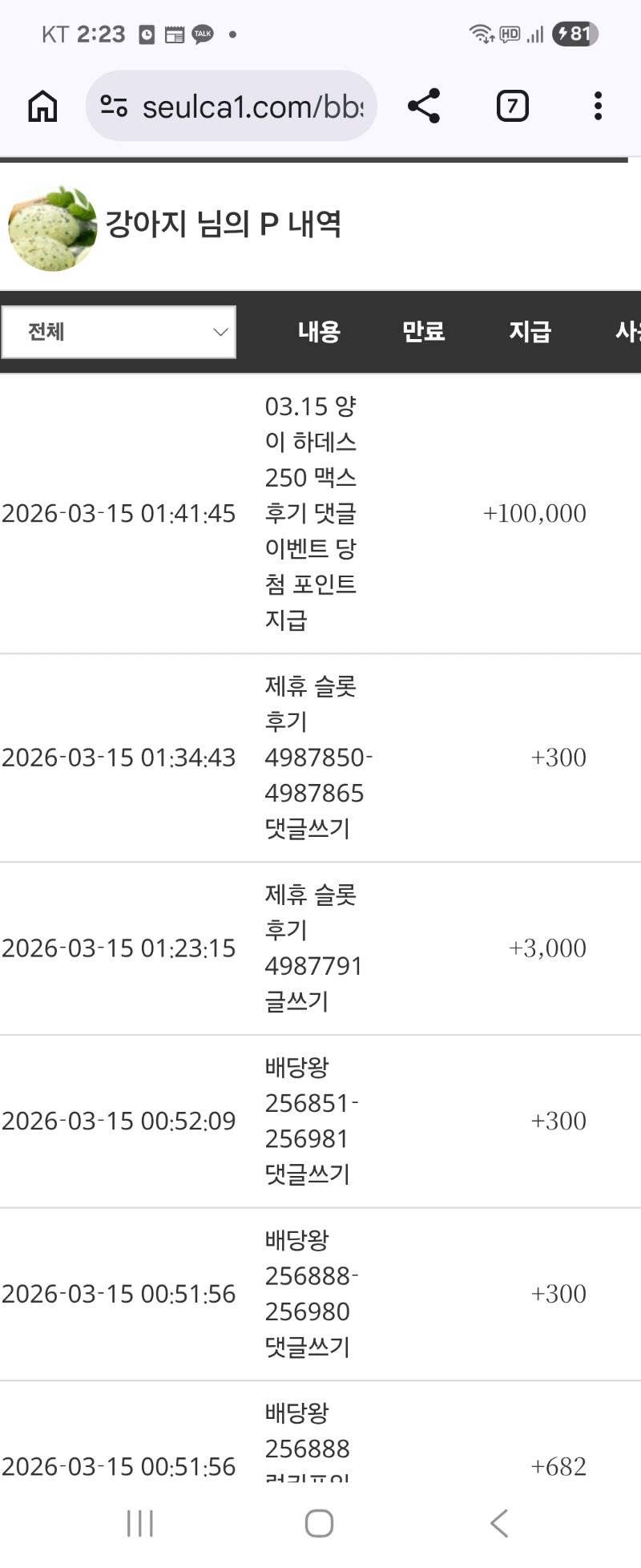Viewport: 641px width, 1568px height.
Task: Open the tab switcher showing 7 tabs
Action: 512,106
